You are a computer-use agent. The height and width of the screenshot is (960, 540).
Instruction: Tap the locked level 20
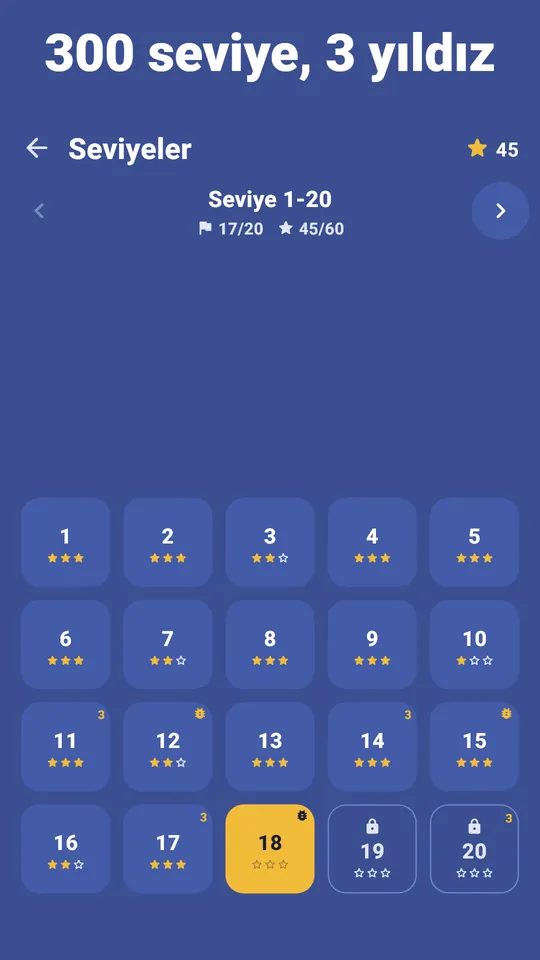click(x=474, y=849)
